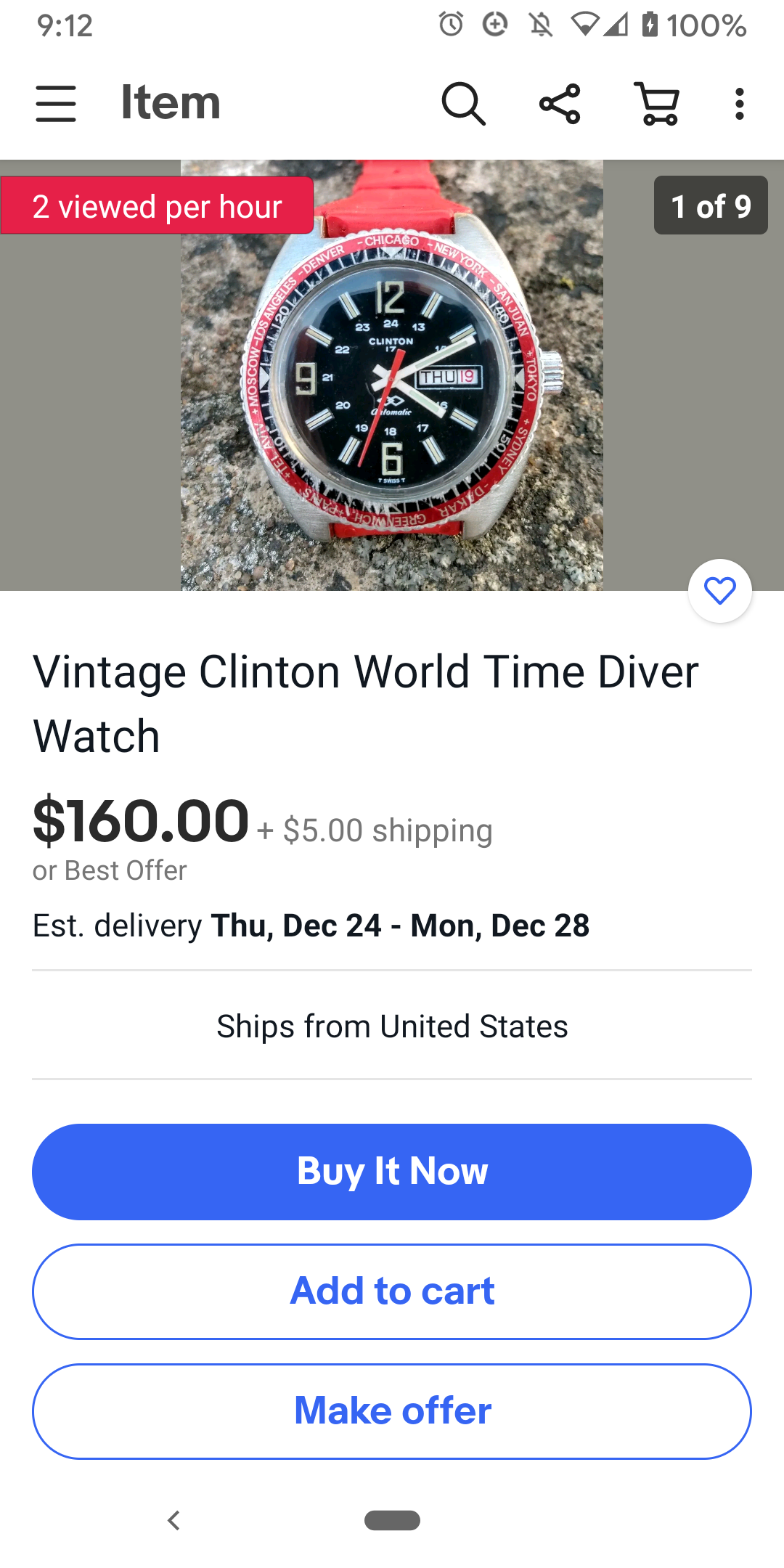Tap the Buy It Now button
This screenshot has height=1568, width=784.
point(392,1172)
